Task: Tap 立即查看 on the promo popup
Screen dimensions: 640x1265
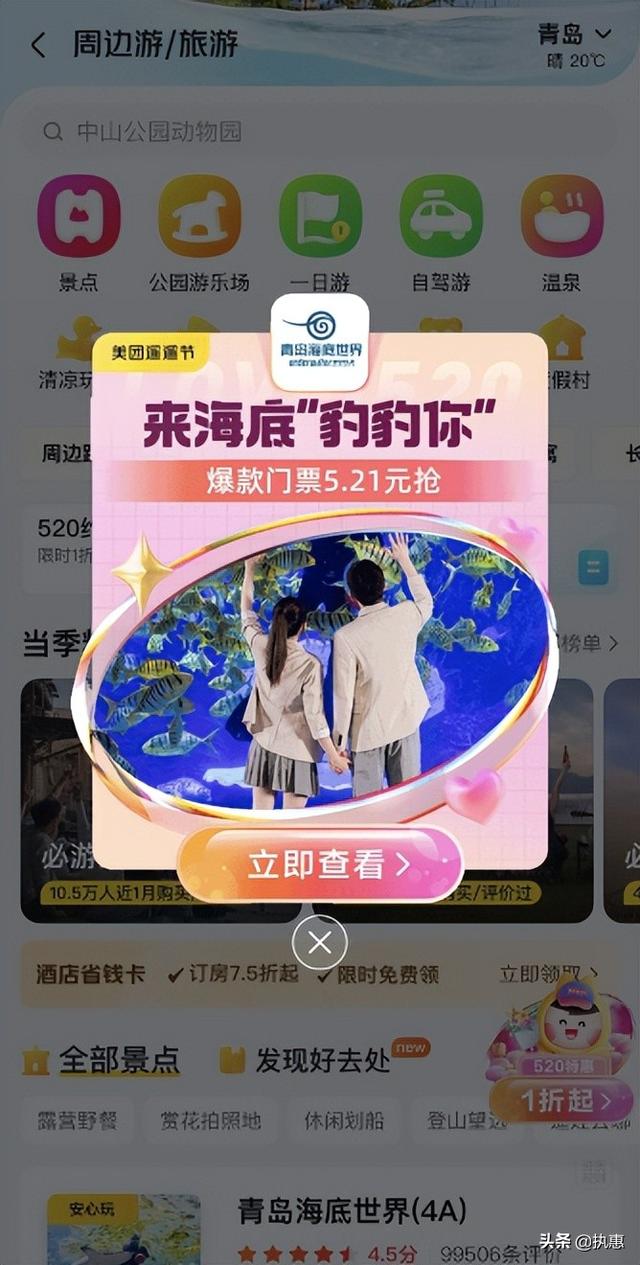Action: 320,864
